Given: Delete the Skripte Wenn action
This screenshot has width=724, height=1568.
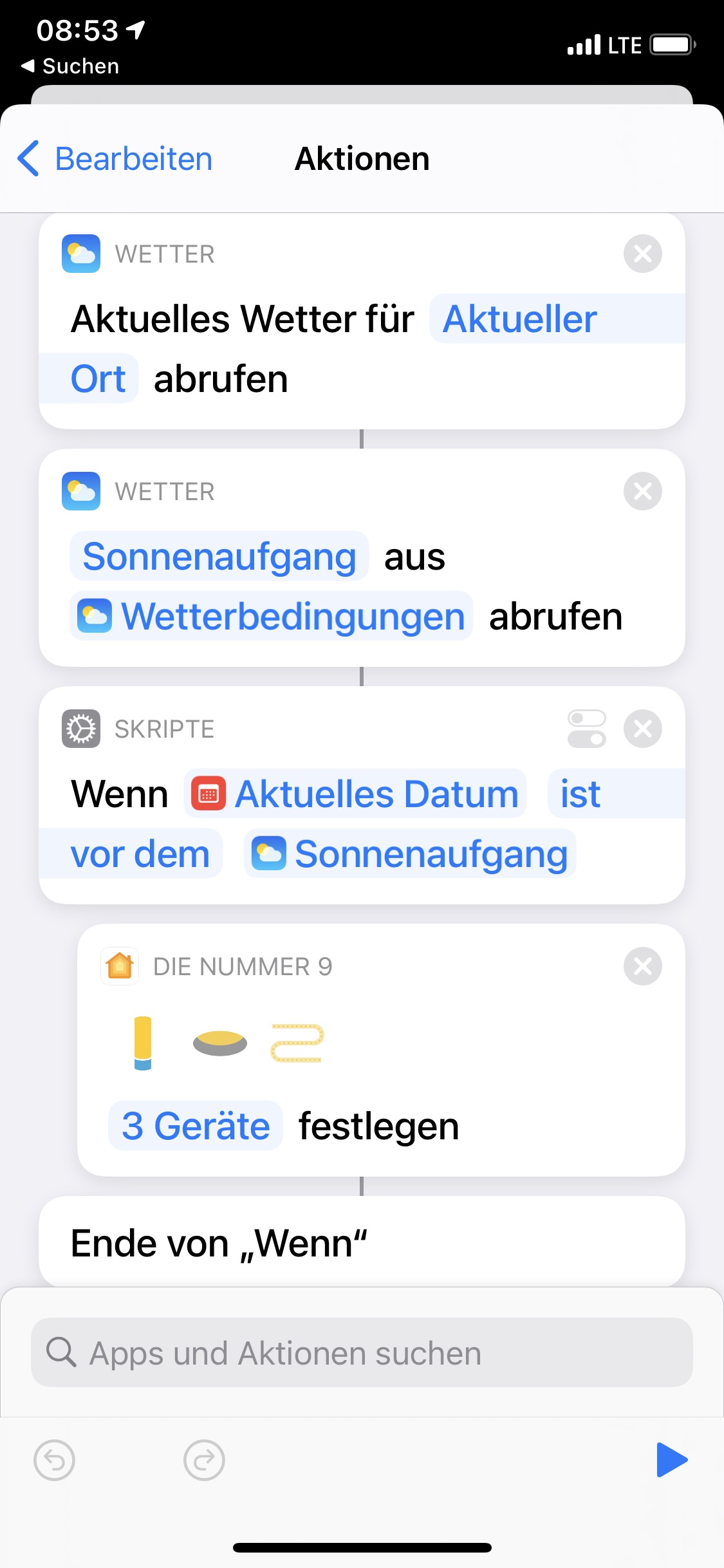Looking at the screenshot, I should [x=642, y=729].
